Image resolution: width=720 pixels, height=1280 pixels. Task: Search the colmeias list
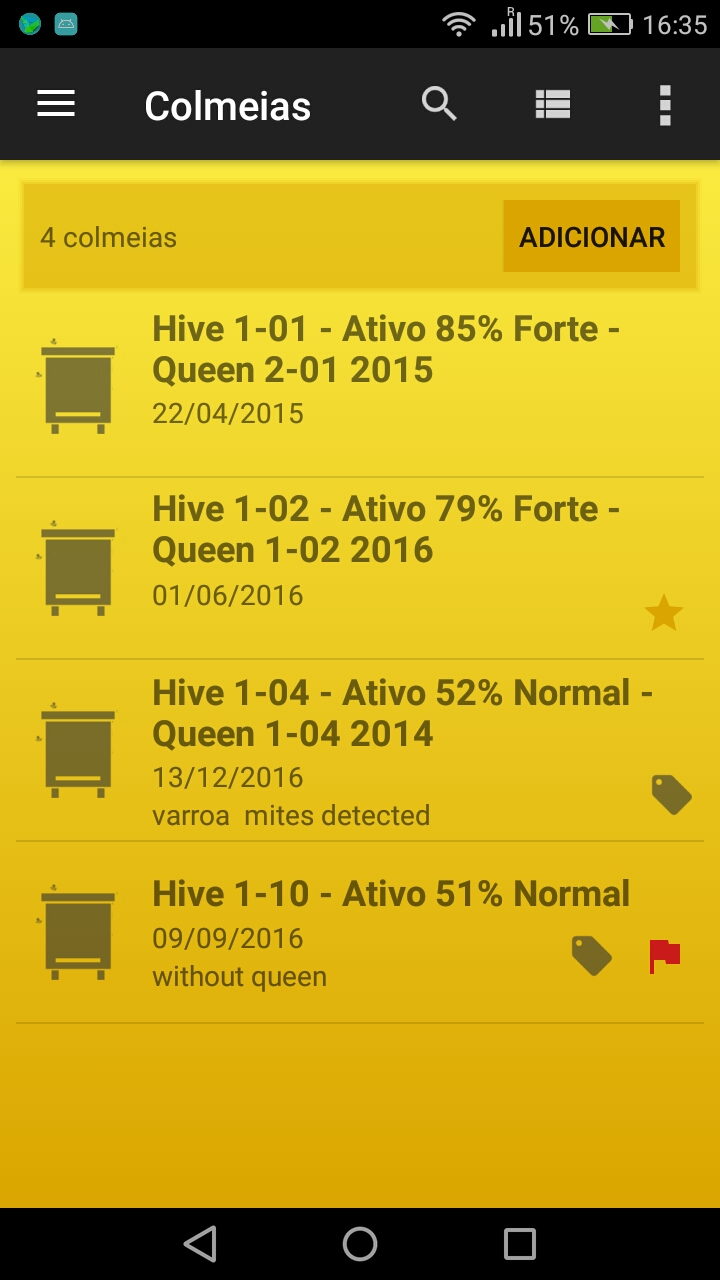[439, 104]
